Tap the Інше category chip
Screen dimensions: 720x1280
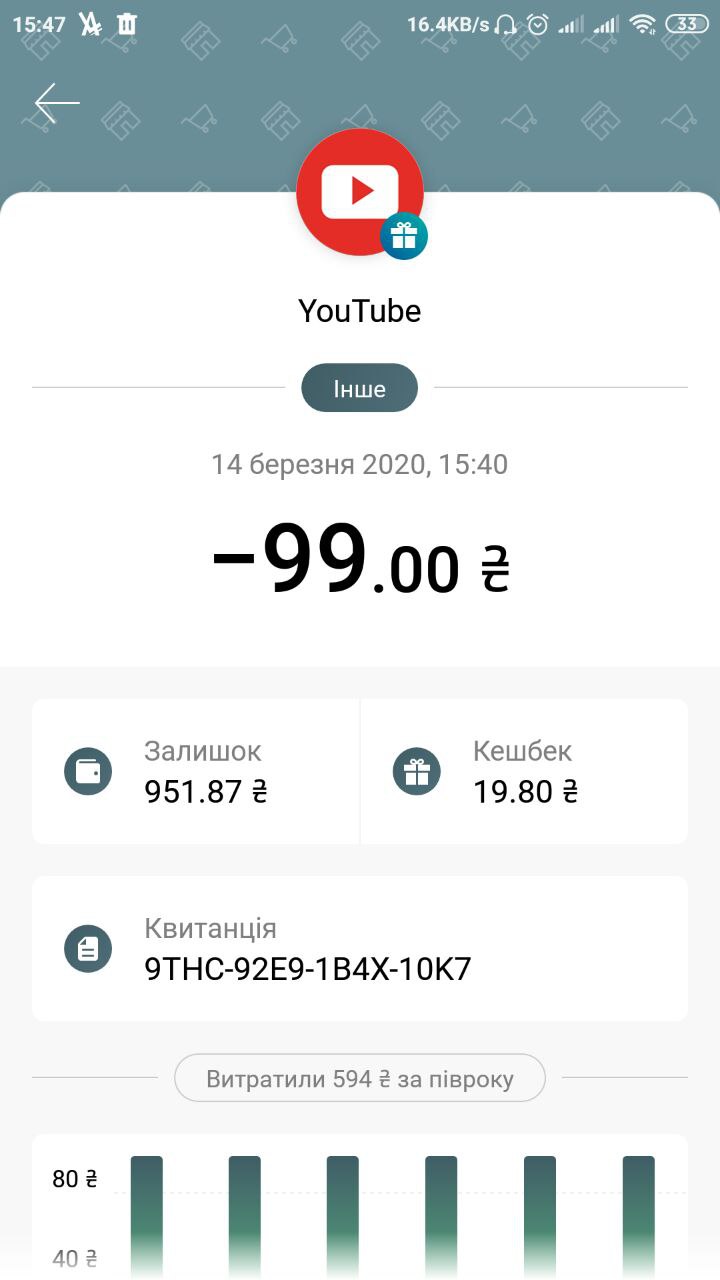coord(360,388)
